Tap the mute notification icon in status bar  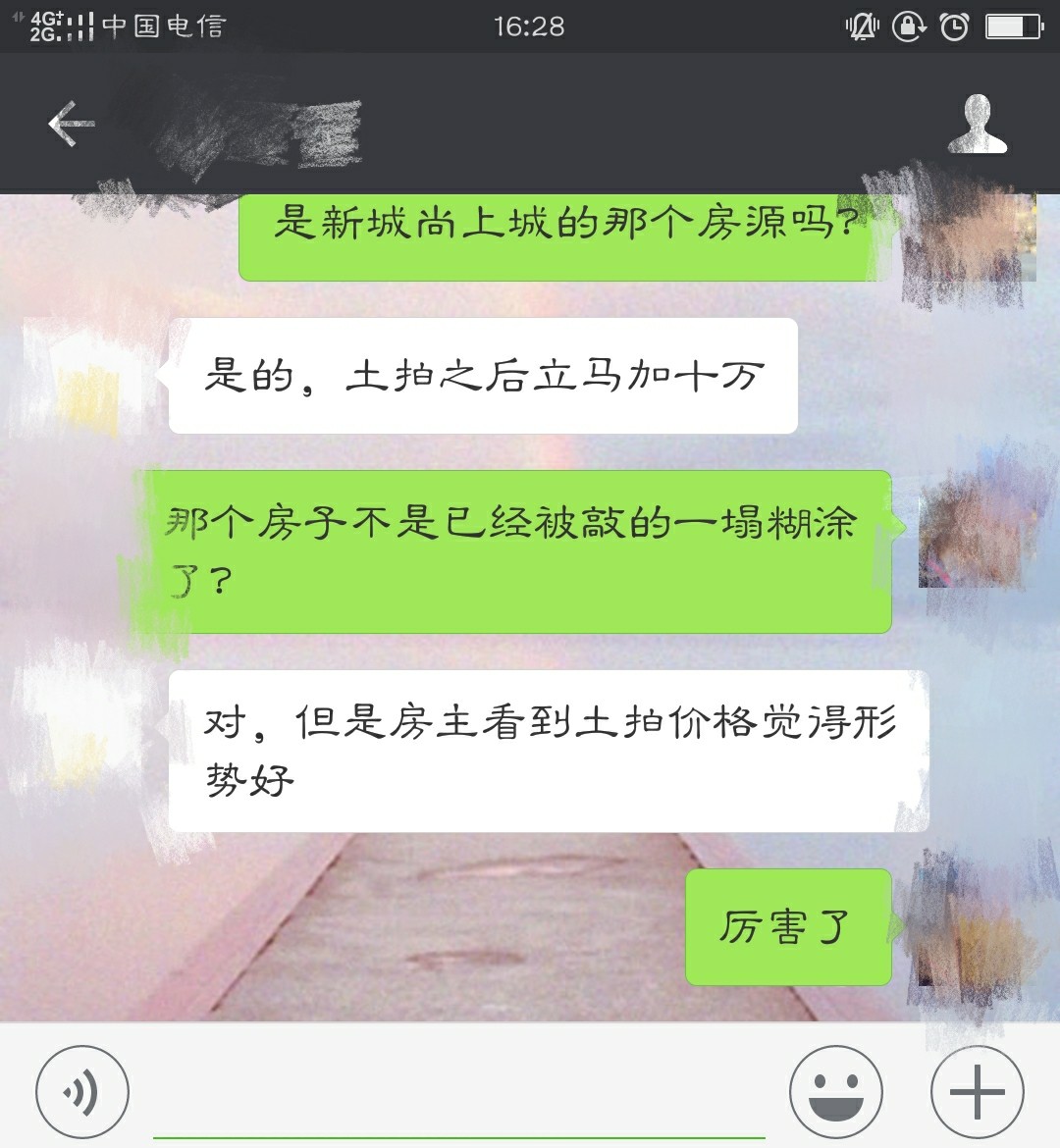(862, 26)
